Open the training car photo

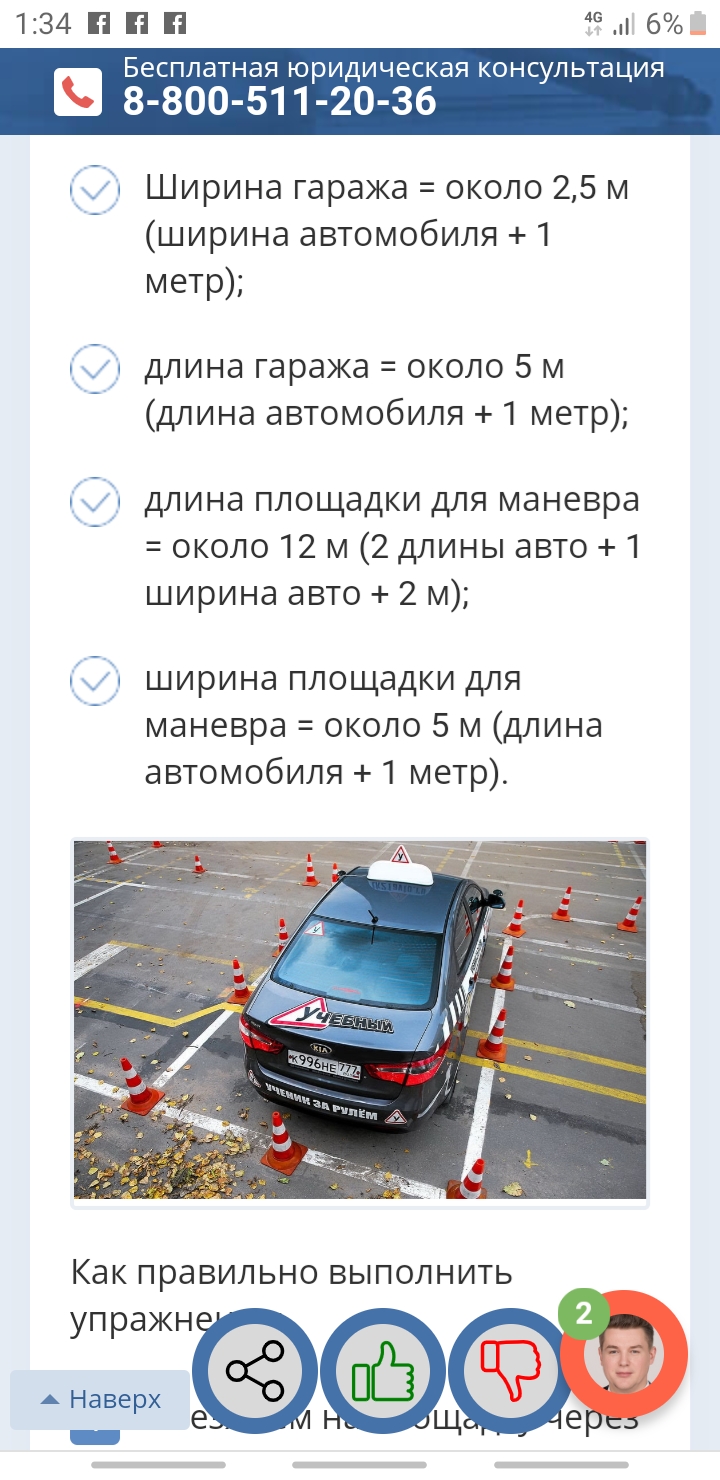coord(360,1020)
